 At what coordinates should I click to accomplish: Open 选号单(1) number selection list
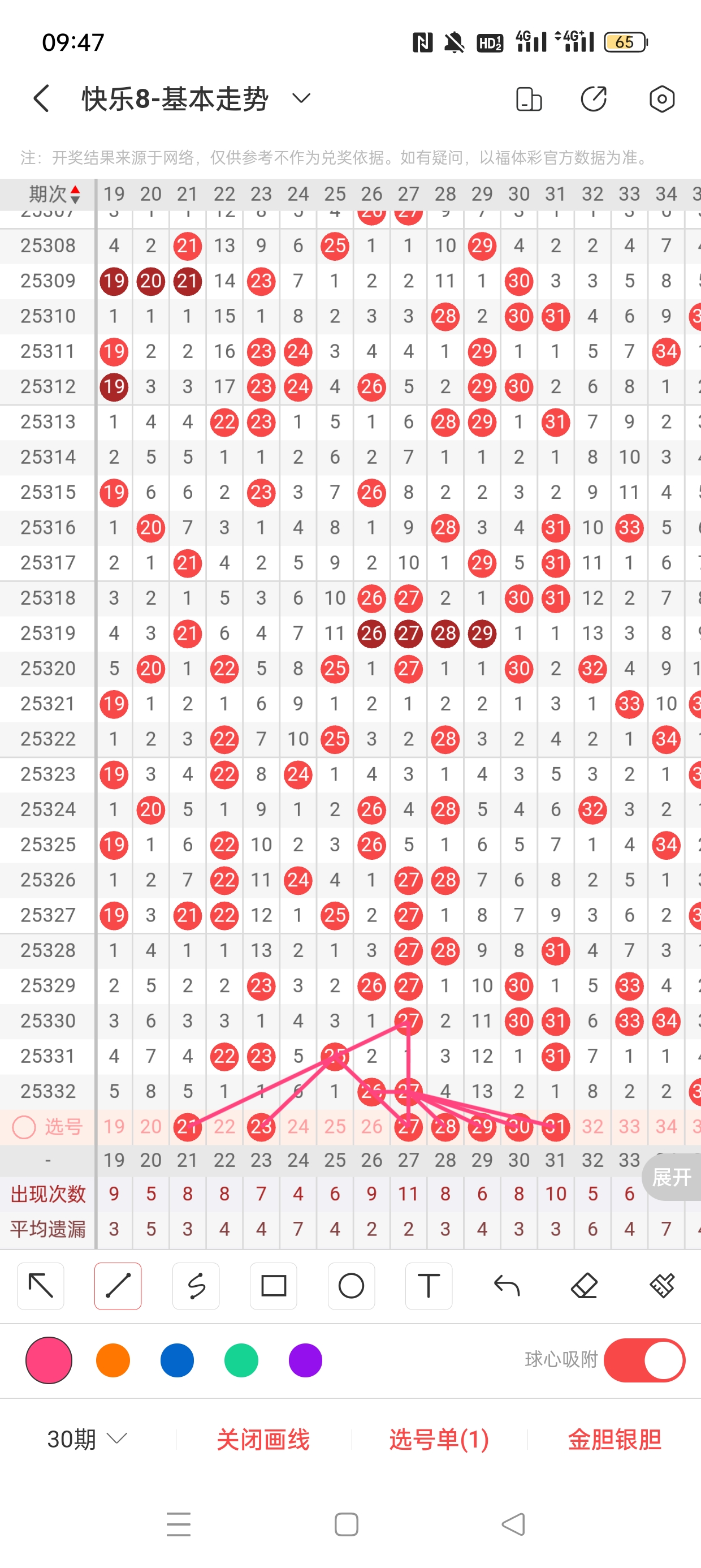click(x=439, y=1440)
